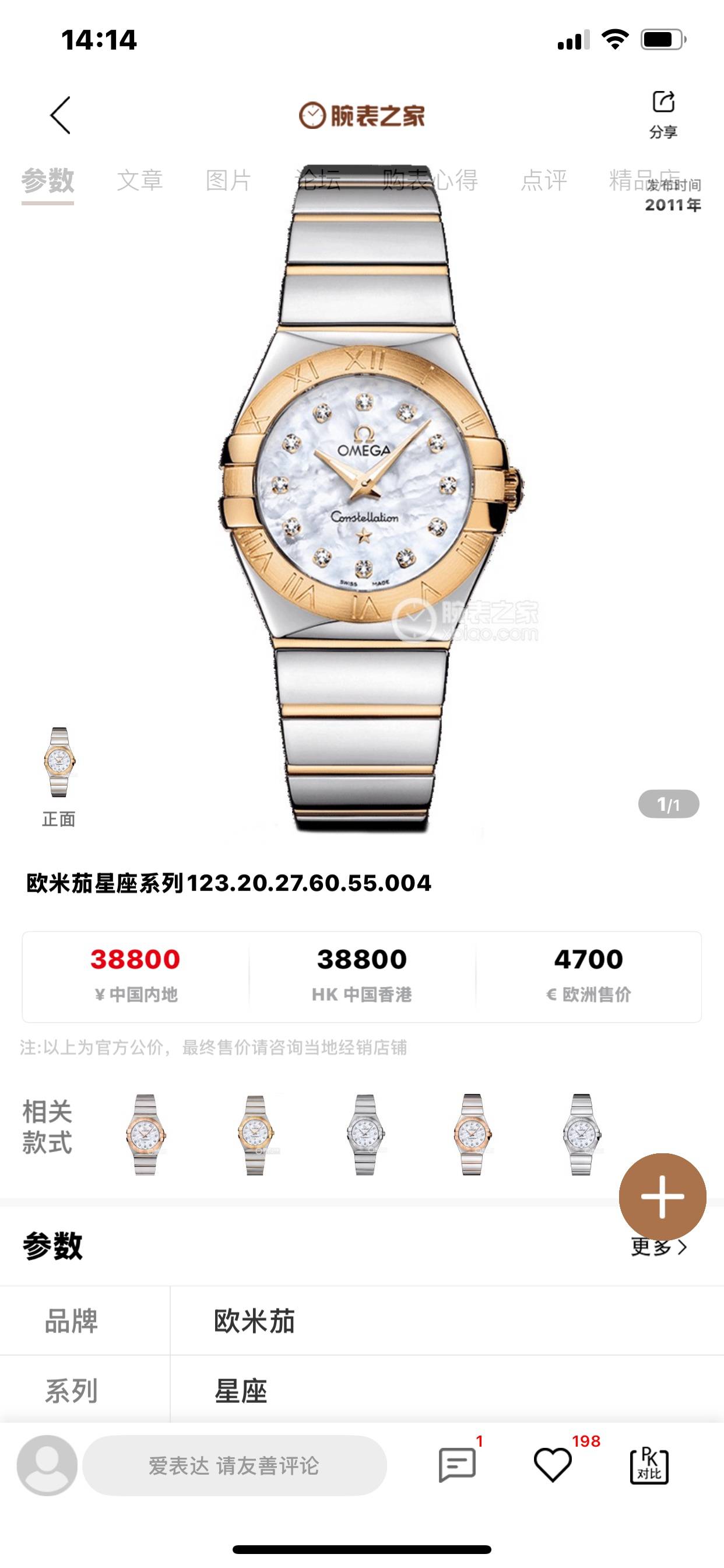Viewport: 724px width, 1568px height.
Task: Switch to the 图片 tab
Action: coord(229,180)
